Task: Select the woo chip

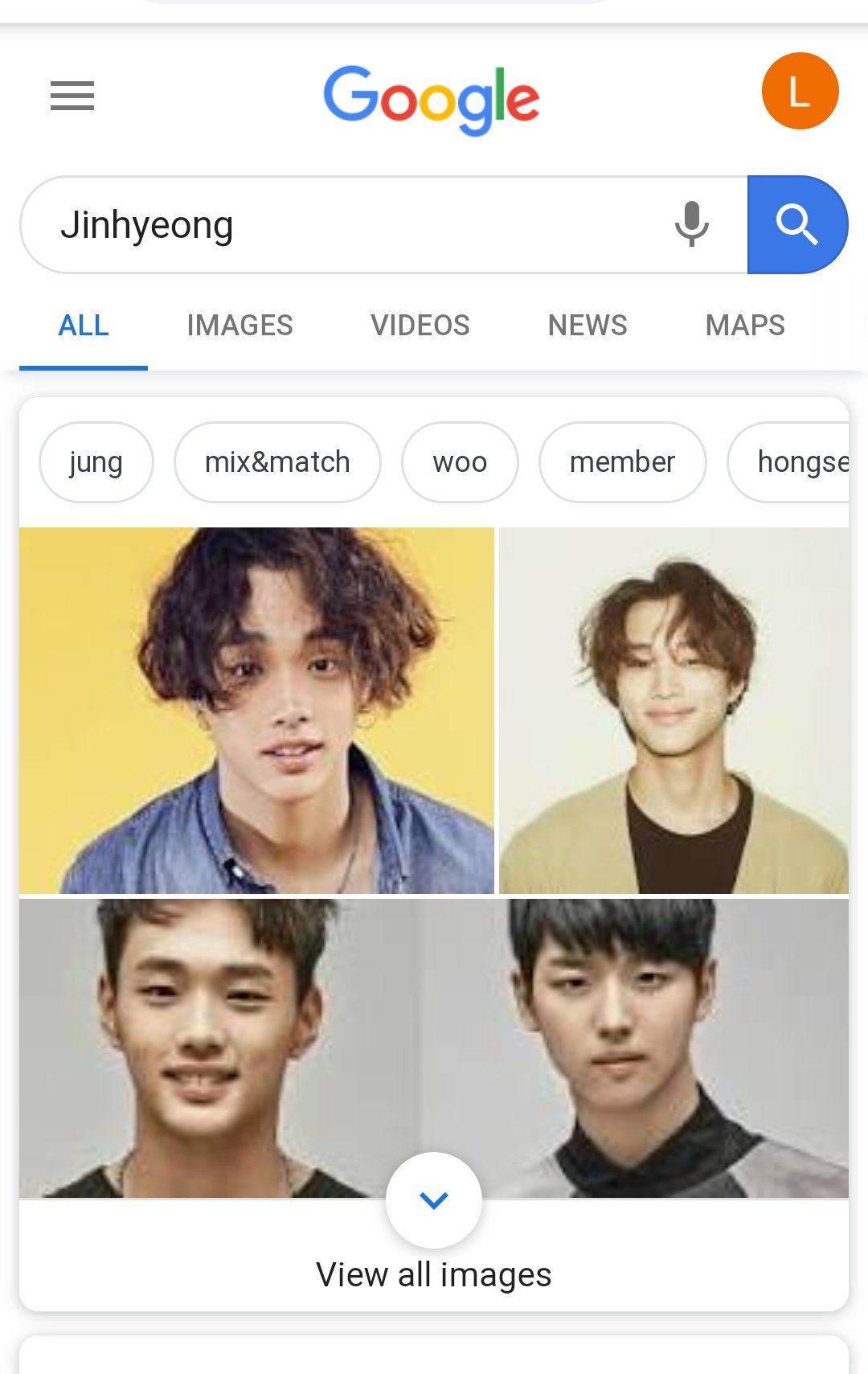Action: click(x=460, y=462)
